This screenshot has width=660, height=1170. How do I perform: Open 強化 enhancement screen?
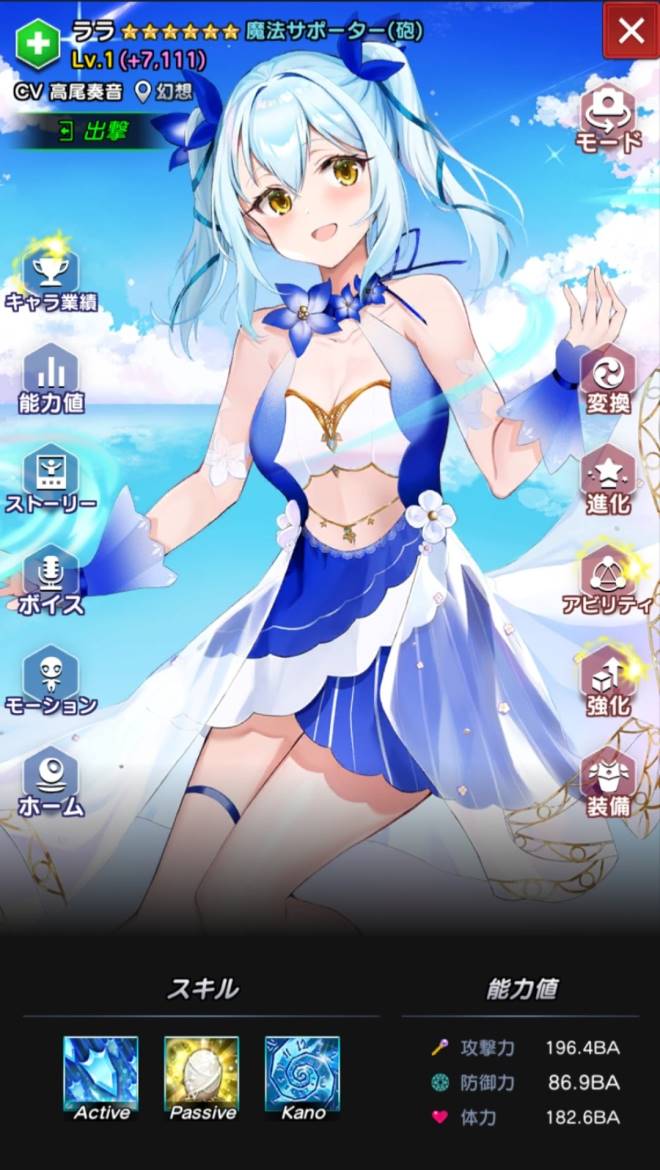tap(608, 681)
